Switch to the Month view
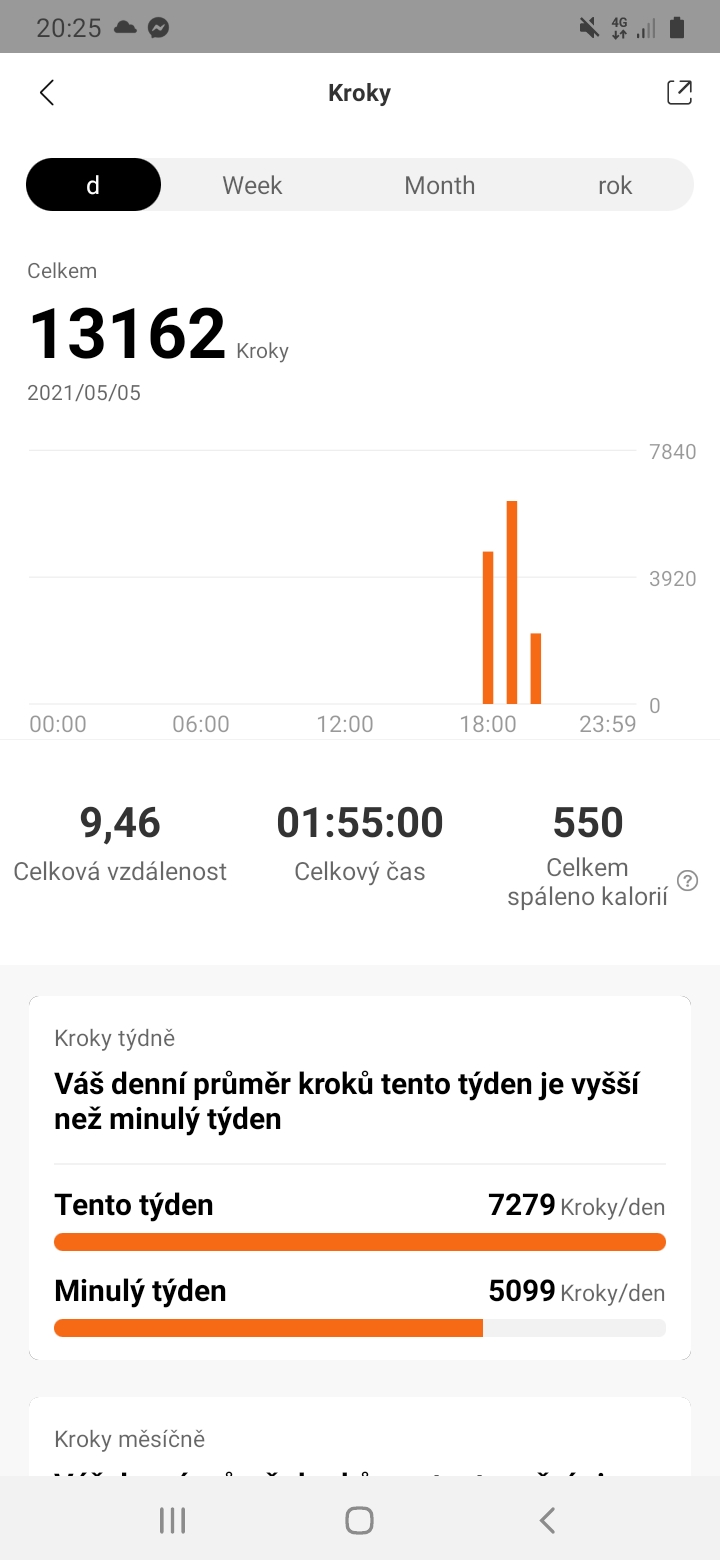The image size is (720, 1560). (x=439, y=185)
